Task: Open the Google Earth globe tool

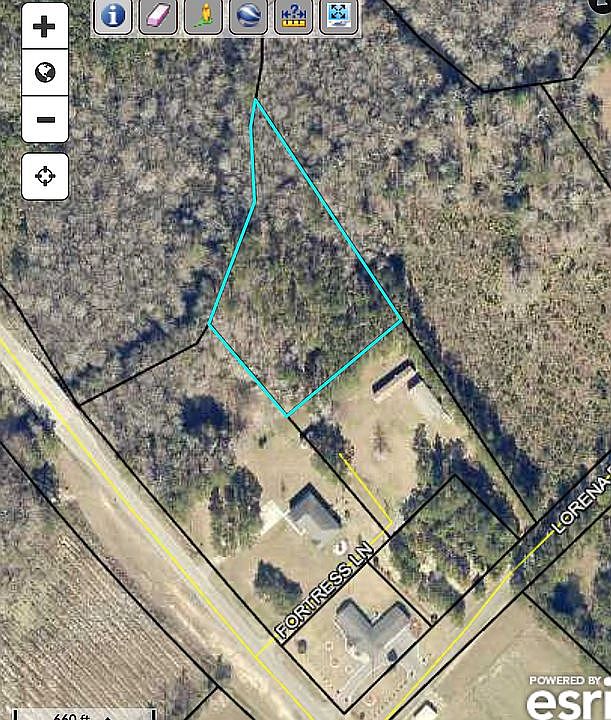Action: (x=248, y=16)
